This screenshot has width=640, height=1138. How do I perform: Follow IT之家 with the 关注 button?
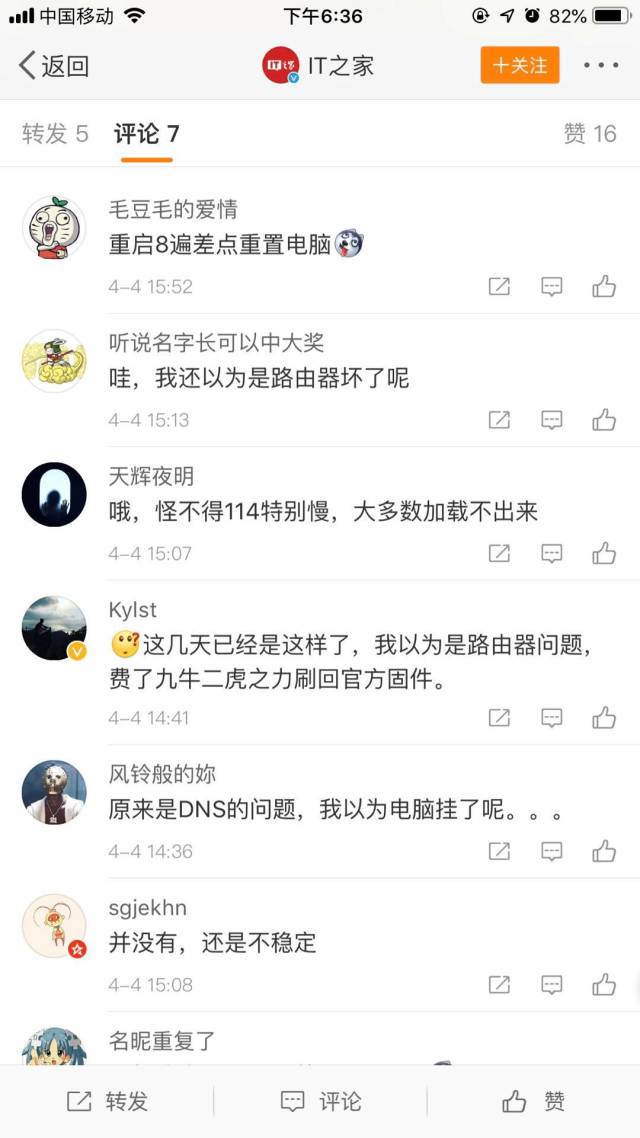(x=519, y=66)
